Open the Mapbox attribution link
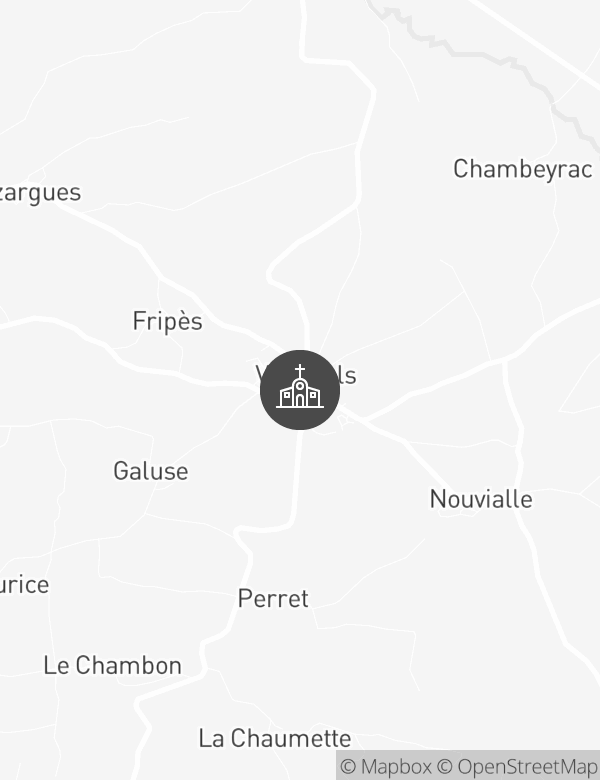 click(x=387, y=767)
